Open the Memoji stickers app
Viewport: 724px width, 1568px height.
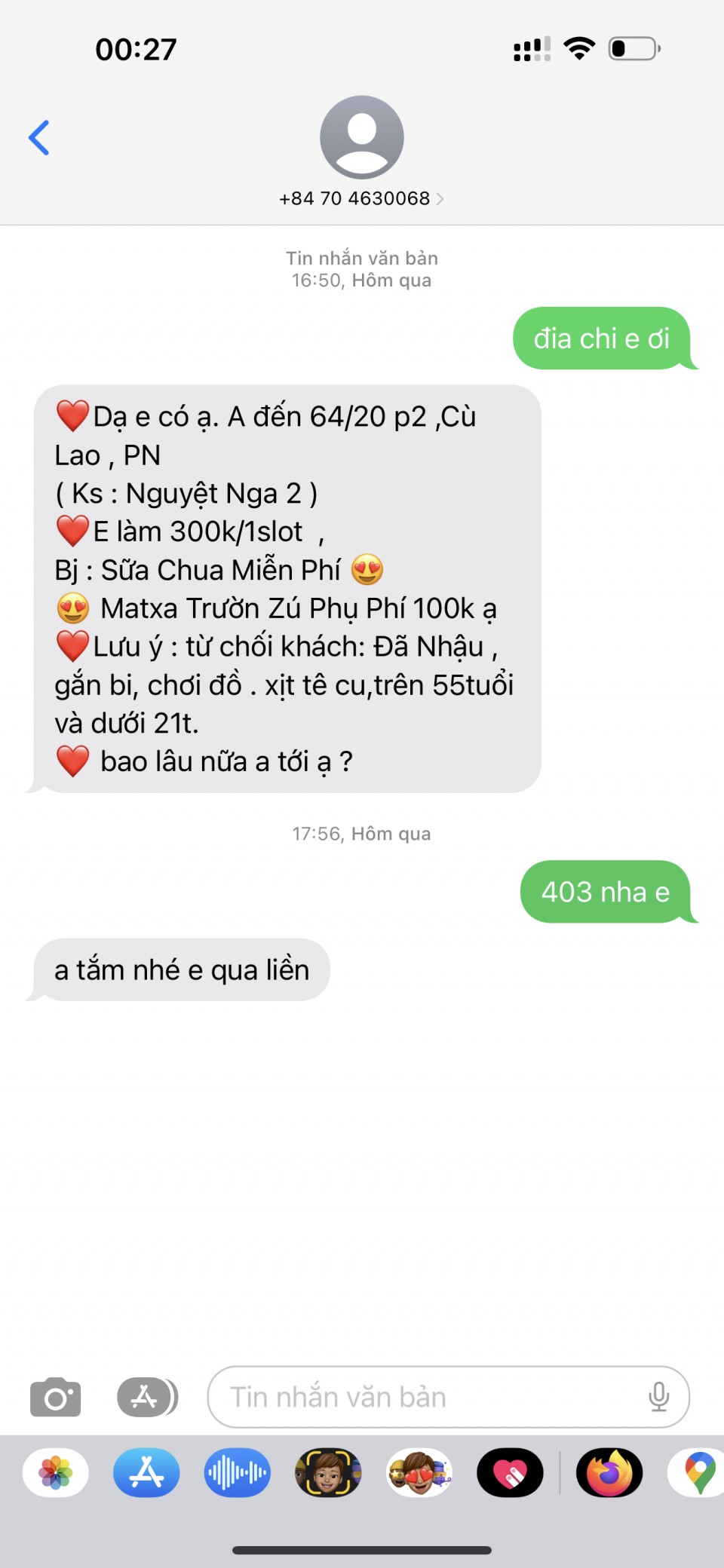point(419,1472)
